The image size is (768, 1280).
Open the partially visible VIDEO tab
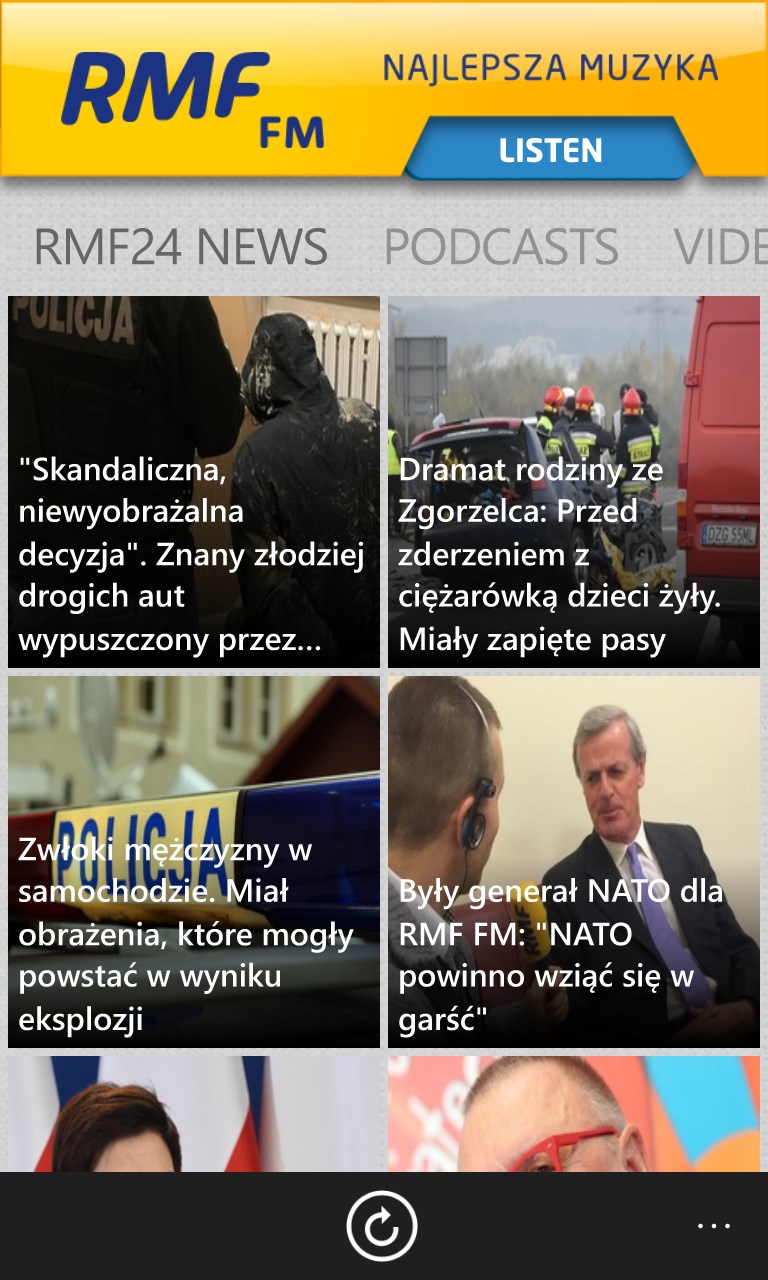[720, 247]
